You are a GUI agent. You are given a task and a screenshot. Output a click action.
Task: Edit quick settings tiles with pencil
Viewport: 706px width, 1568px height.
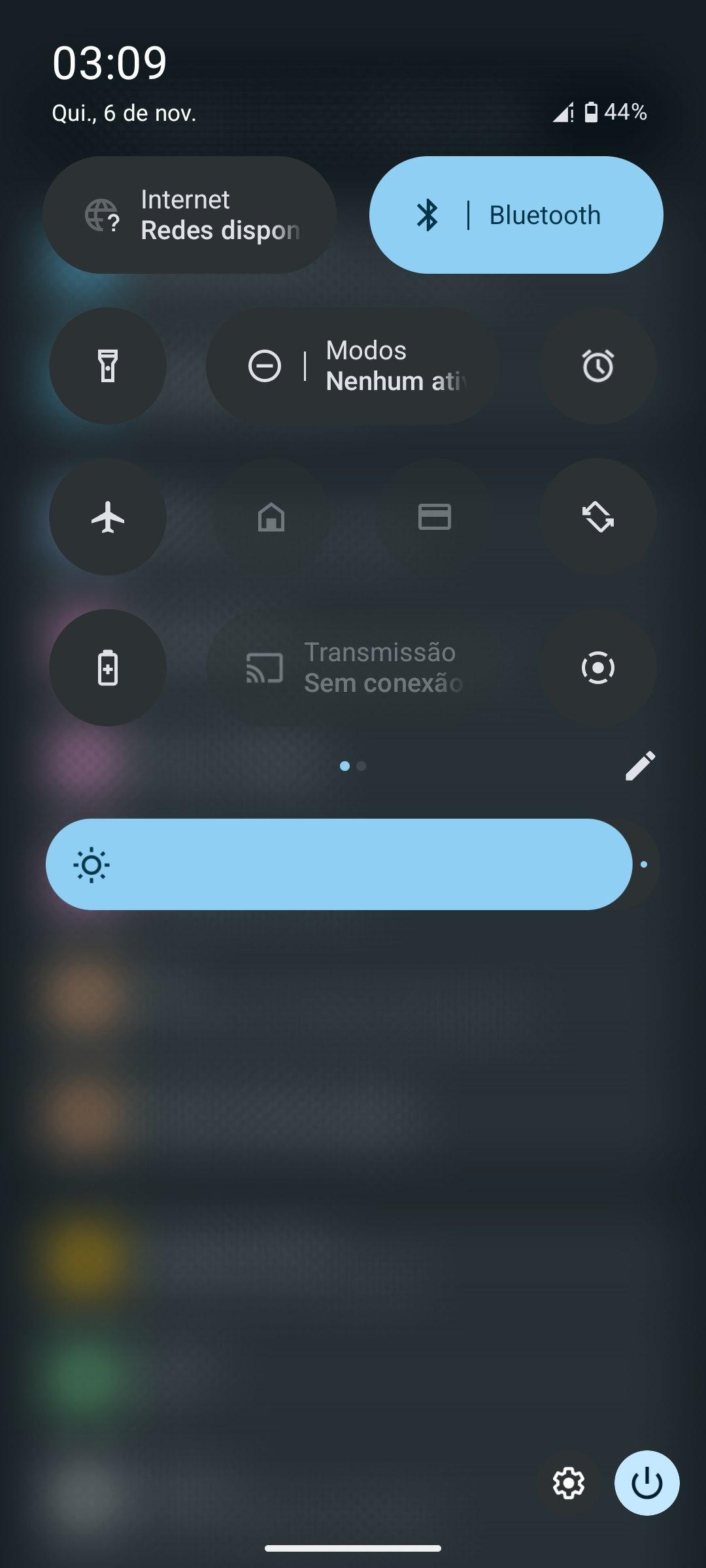point(640,766)
